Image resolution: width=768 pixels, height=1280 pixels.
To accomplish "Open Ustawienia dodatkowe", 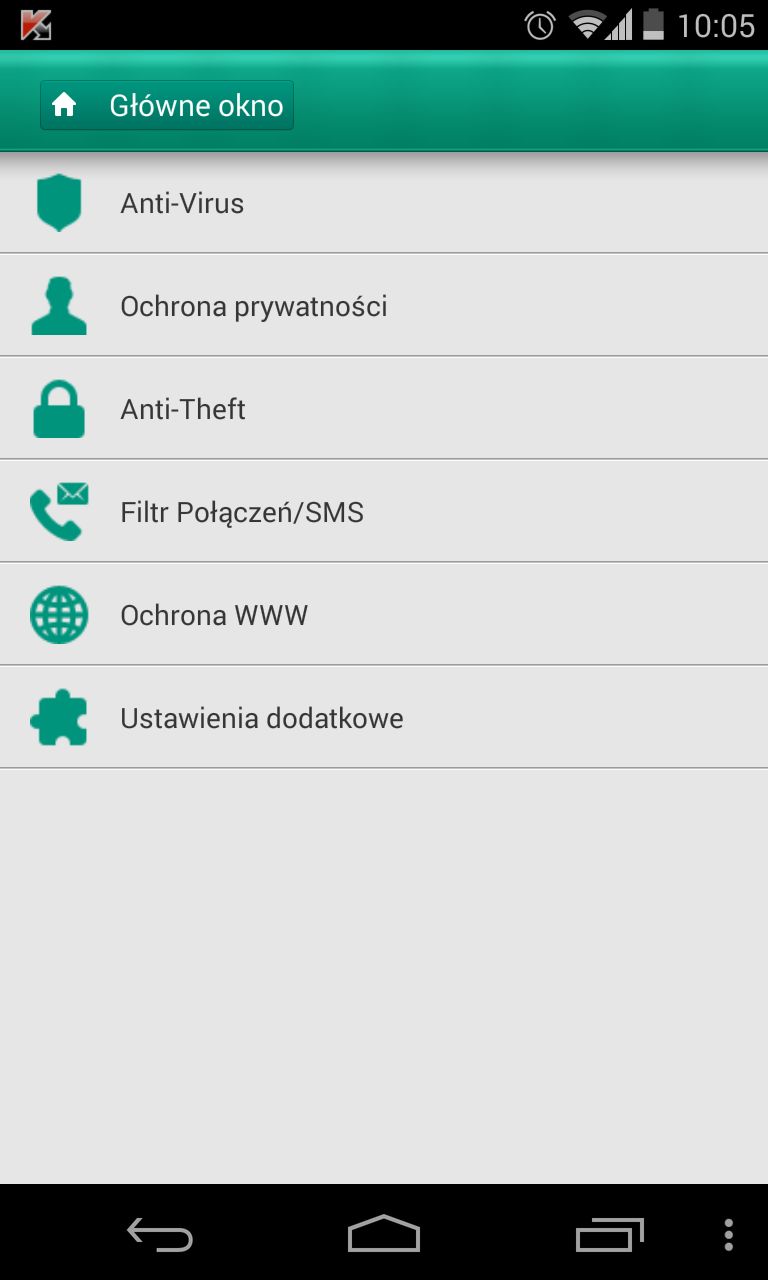I will pos(384,717).
